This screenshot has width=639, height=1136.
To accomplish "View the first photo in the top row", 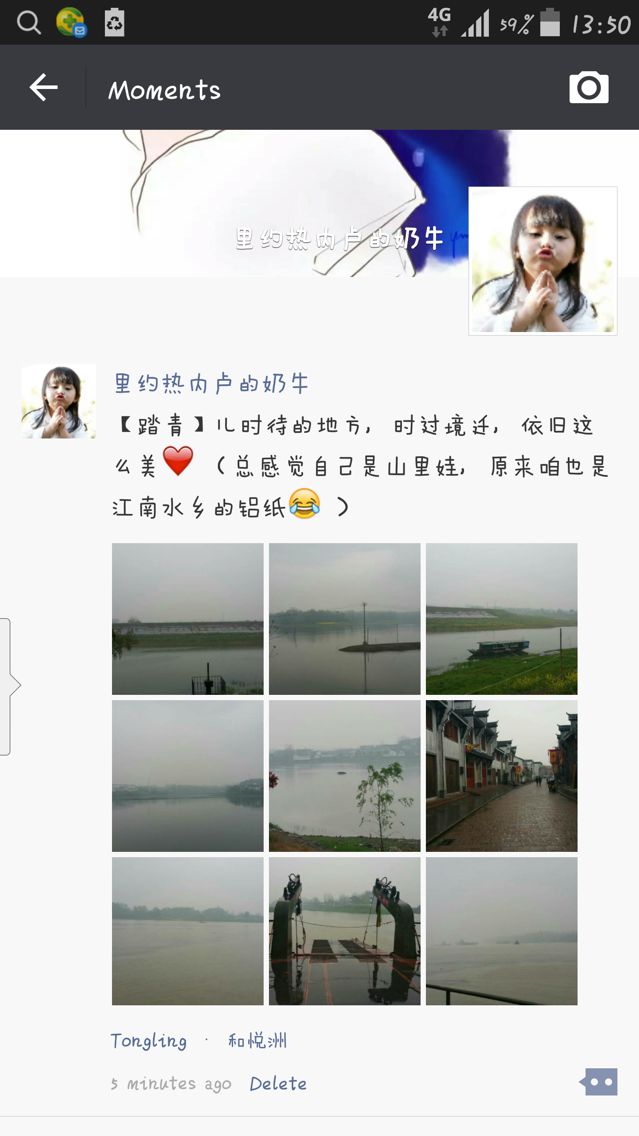I will coord(188,619).
